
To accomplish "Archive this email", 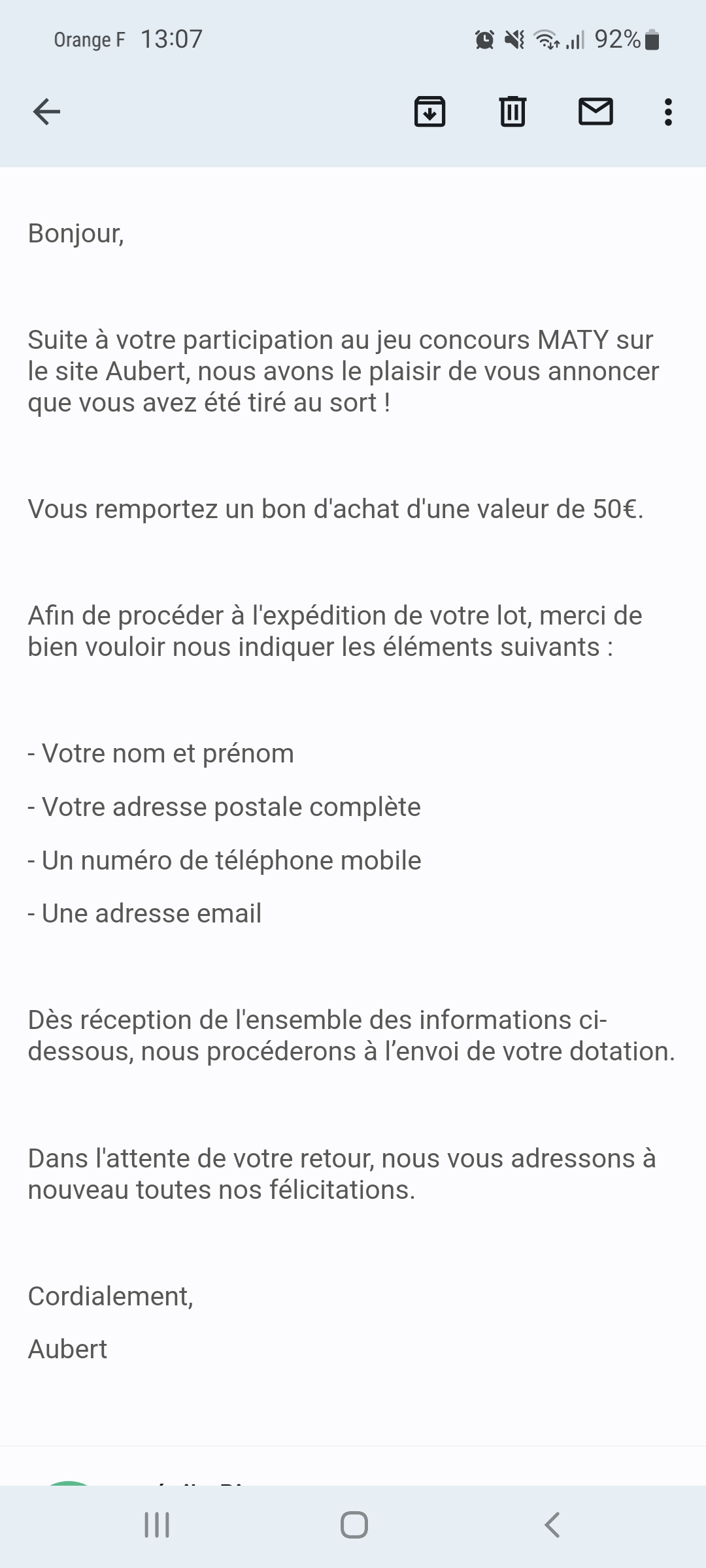I will (x=429, y=112).
